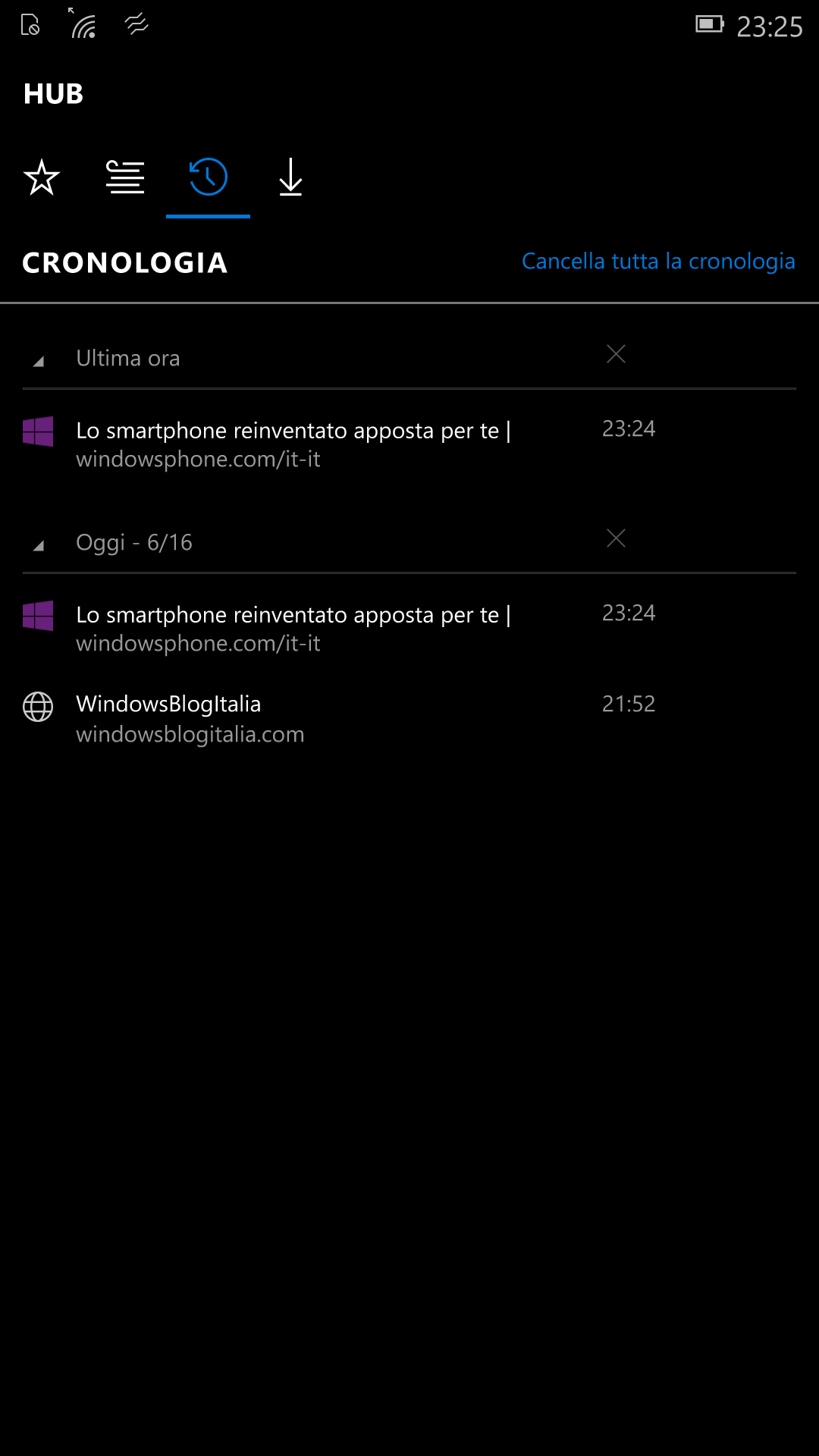Open windowsphone.com entry under Oggi
Viewport: 819px width, 1456px height.
pyautogui.click(x=409, y=629)
